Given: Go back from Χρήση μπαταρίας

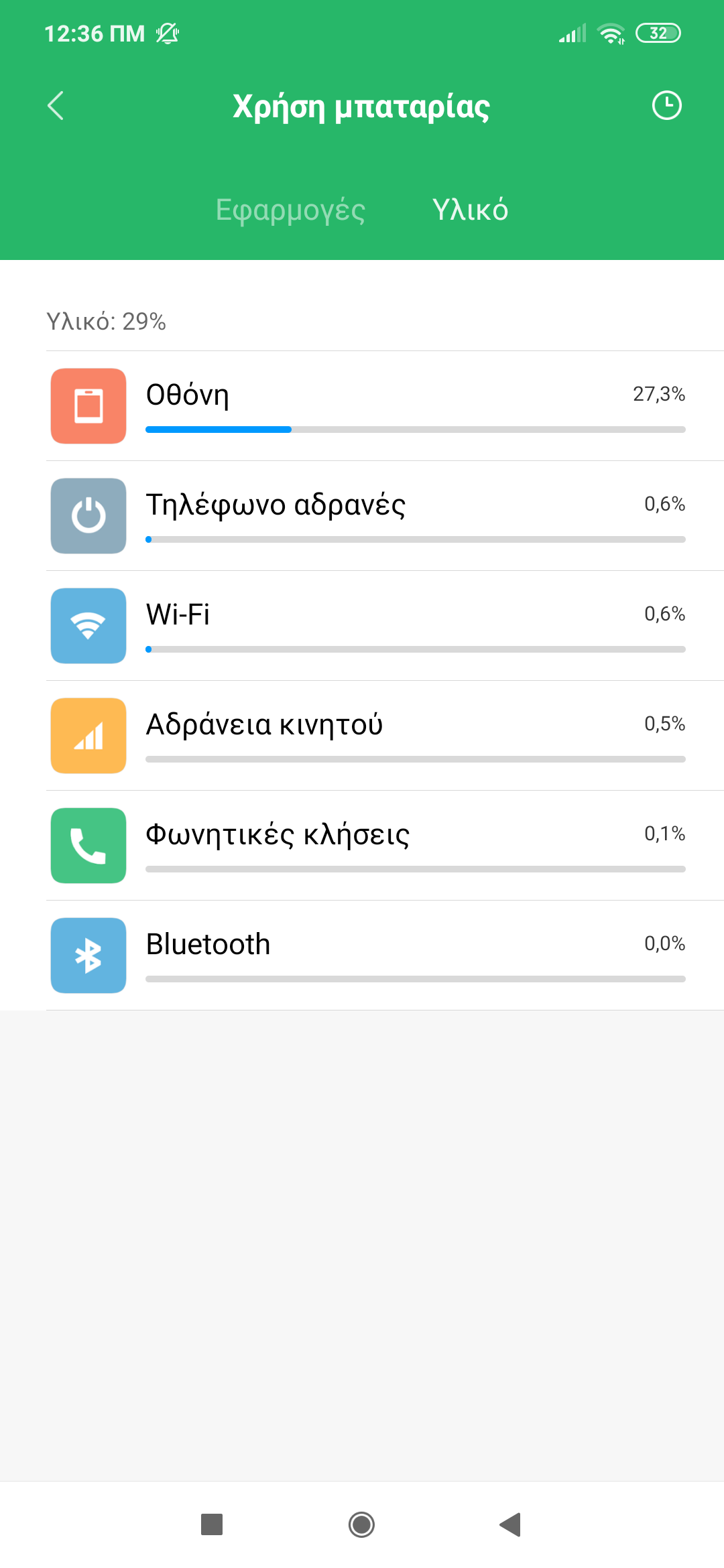Looking at the screenshot, I should [x=56, y=106].
